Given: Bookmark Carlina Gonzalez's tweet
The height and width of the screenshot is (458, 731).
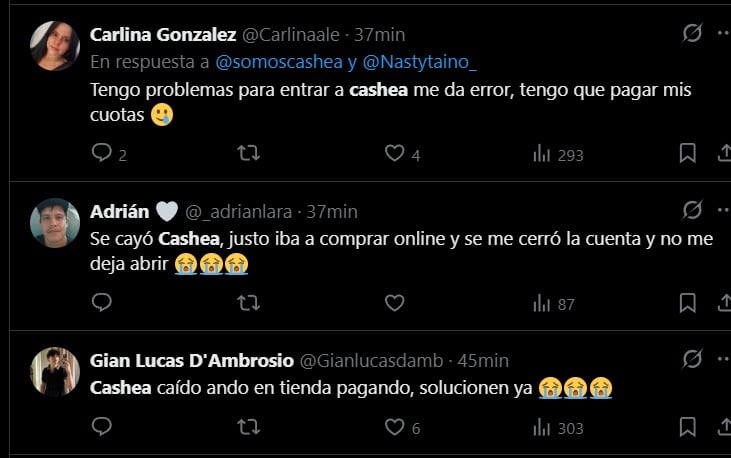Looking at the screenshot, I should pyautogui.click(x=687, y=153).
